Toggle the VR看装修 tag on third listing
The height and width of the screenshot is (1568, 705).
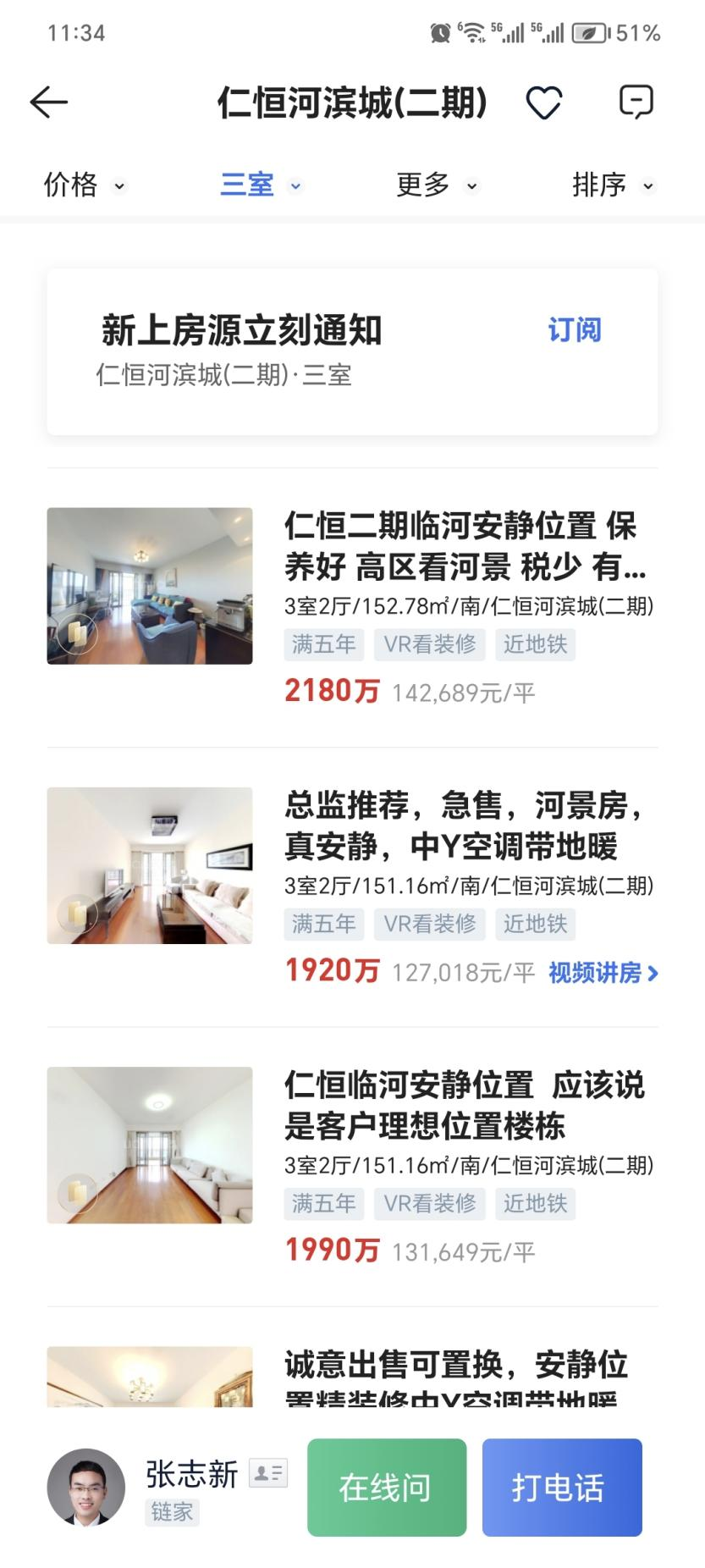(430, 1203)
